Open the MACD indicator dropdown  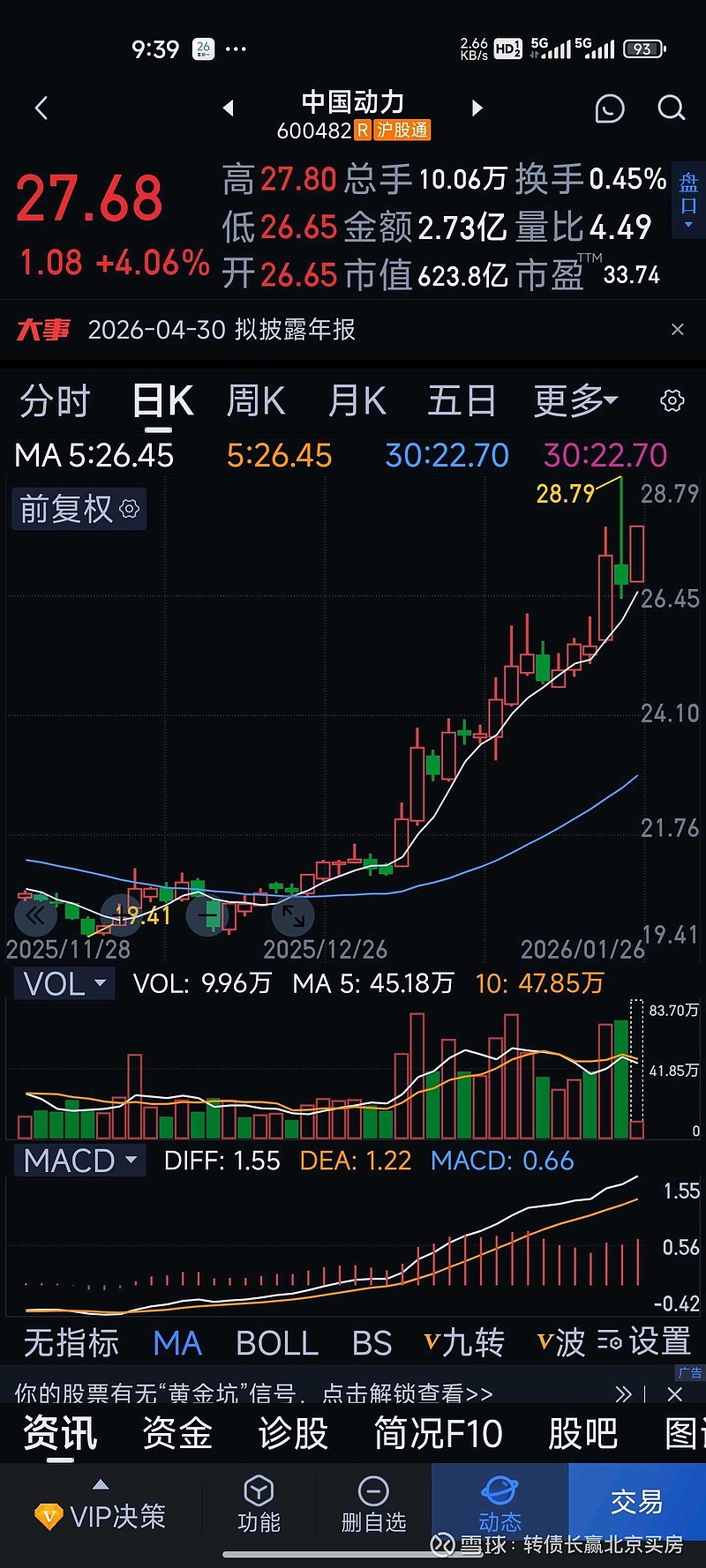pyautogui.click(x=80, y=1161)
